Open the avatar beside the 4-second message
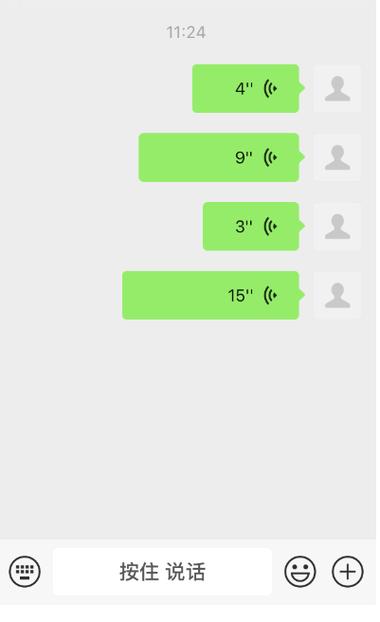Viewport: 380px width, 622px height. (337, 88)
